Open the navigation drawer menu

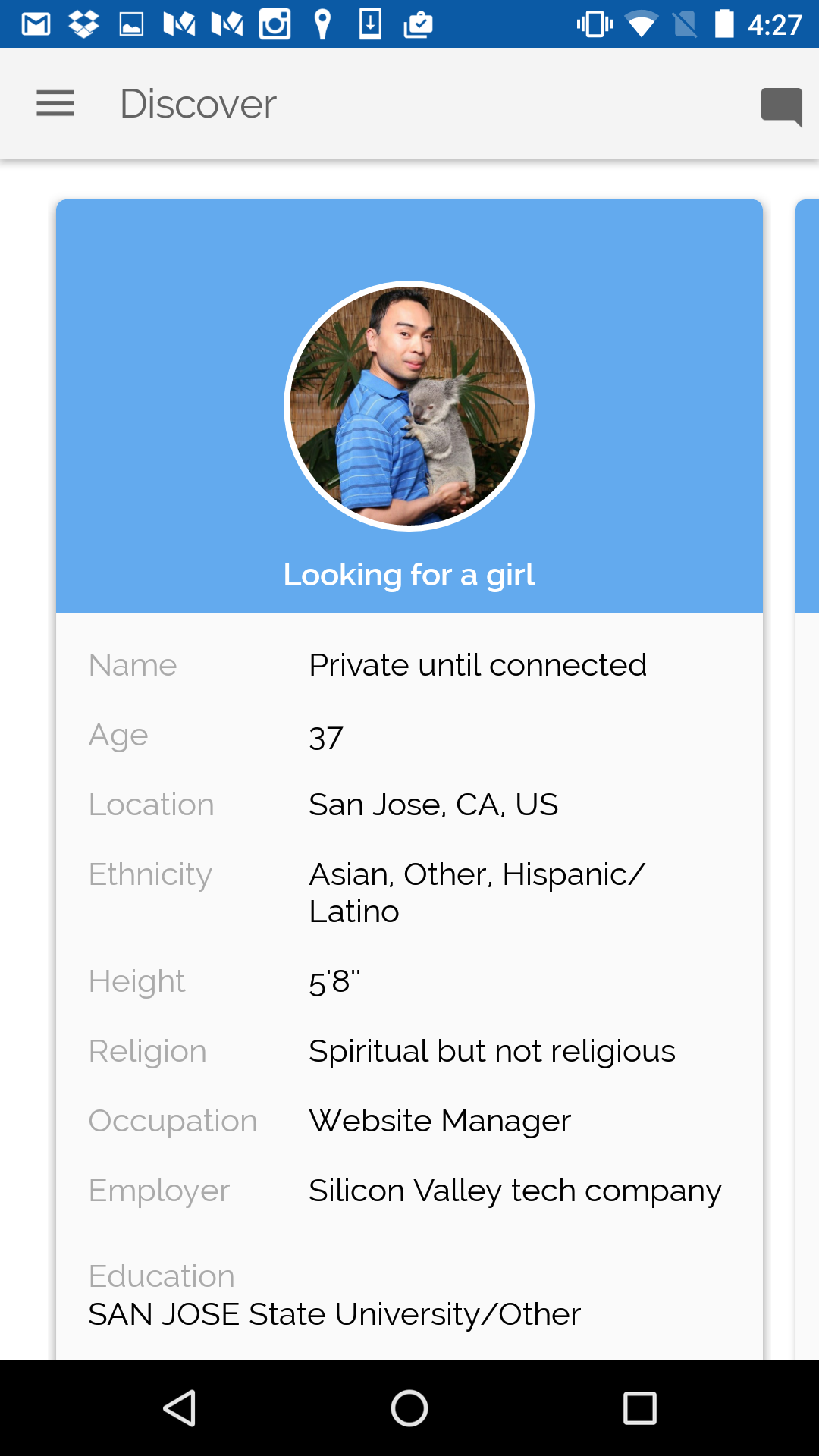(x=55, y=103)
